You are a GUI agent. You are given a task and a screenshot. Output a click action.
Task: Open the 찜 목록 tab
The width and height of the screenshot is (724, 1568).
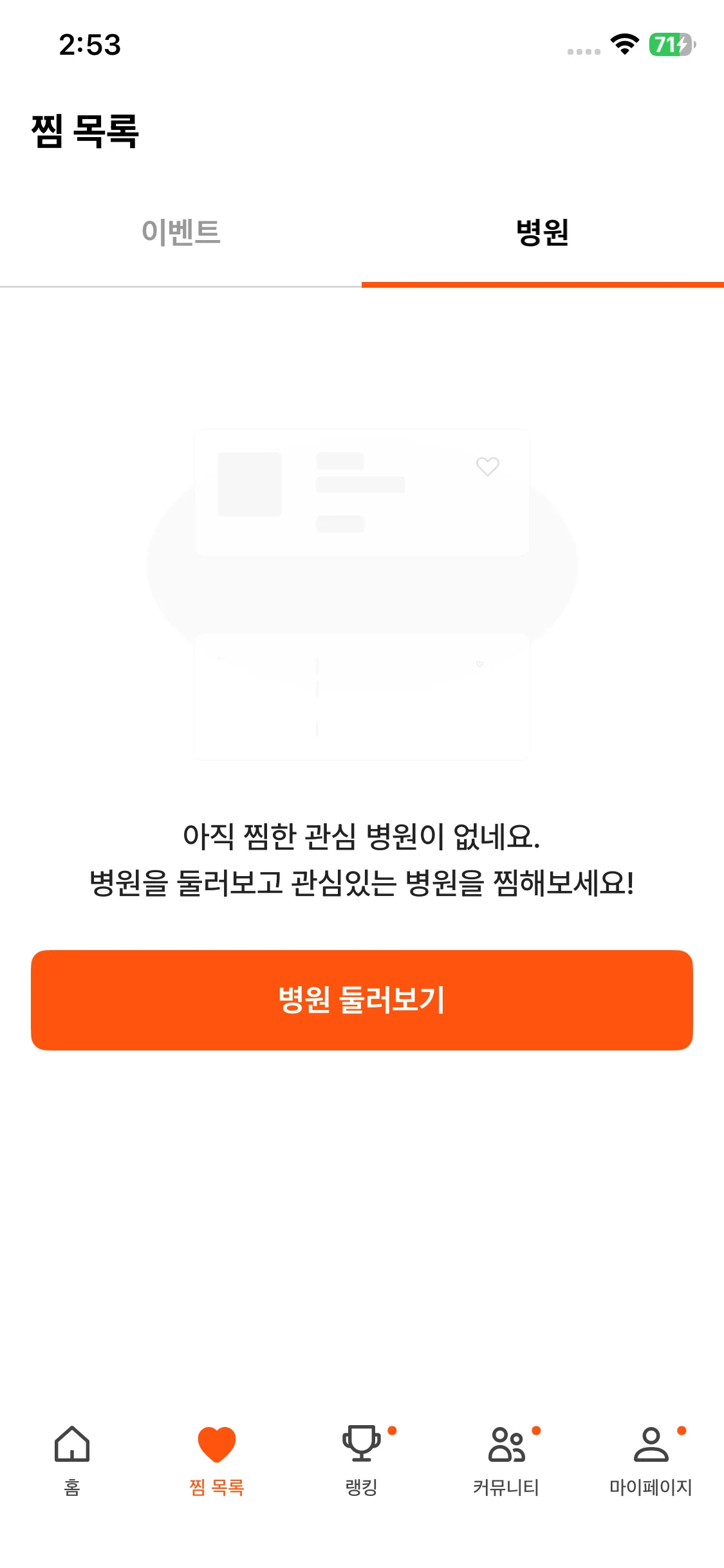[x=217, y=1460]
